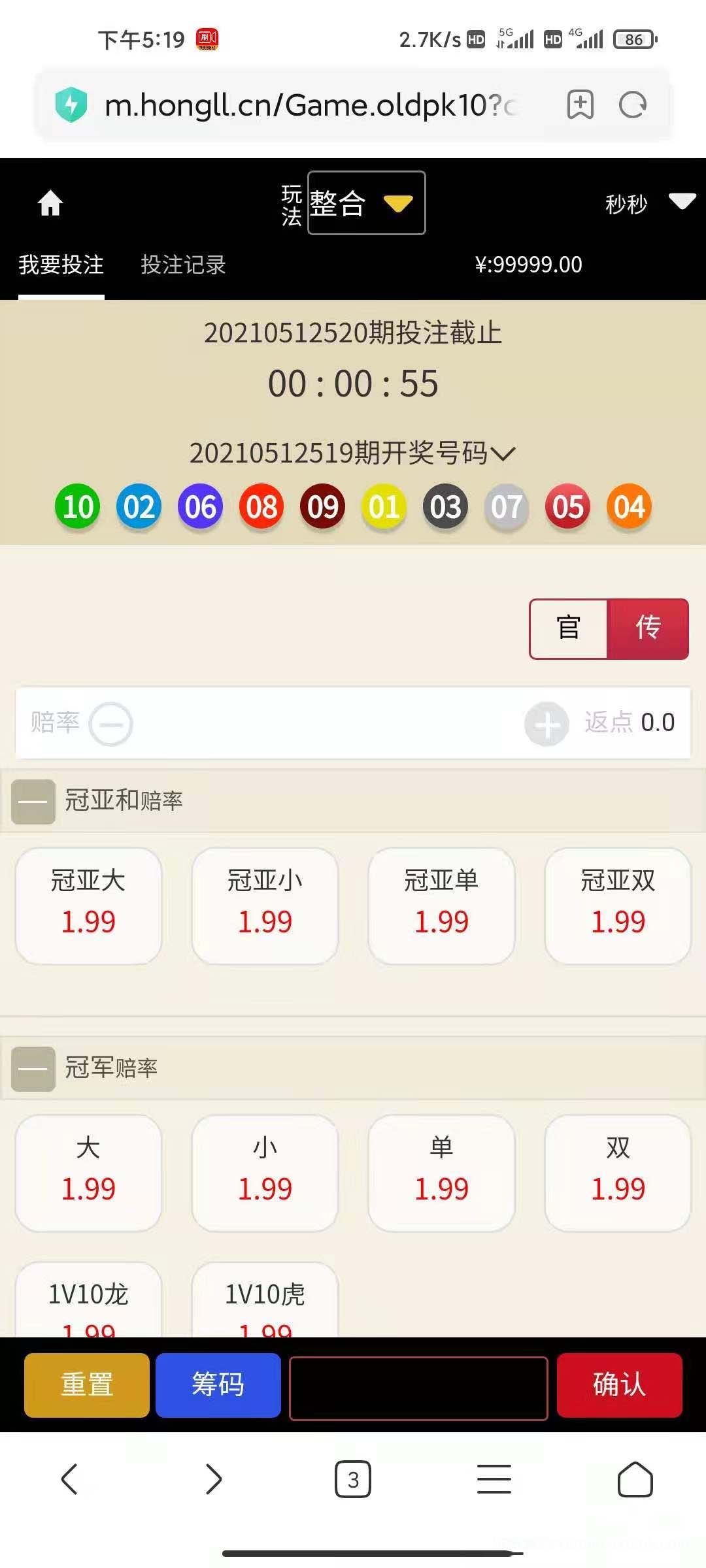Image resolution: width=706 pixels, height=1568 pixels.
Task: Switch to the 官 mode
Action: (x=569, y=629)
